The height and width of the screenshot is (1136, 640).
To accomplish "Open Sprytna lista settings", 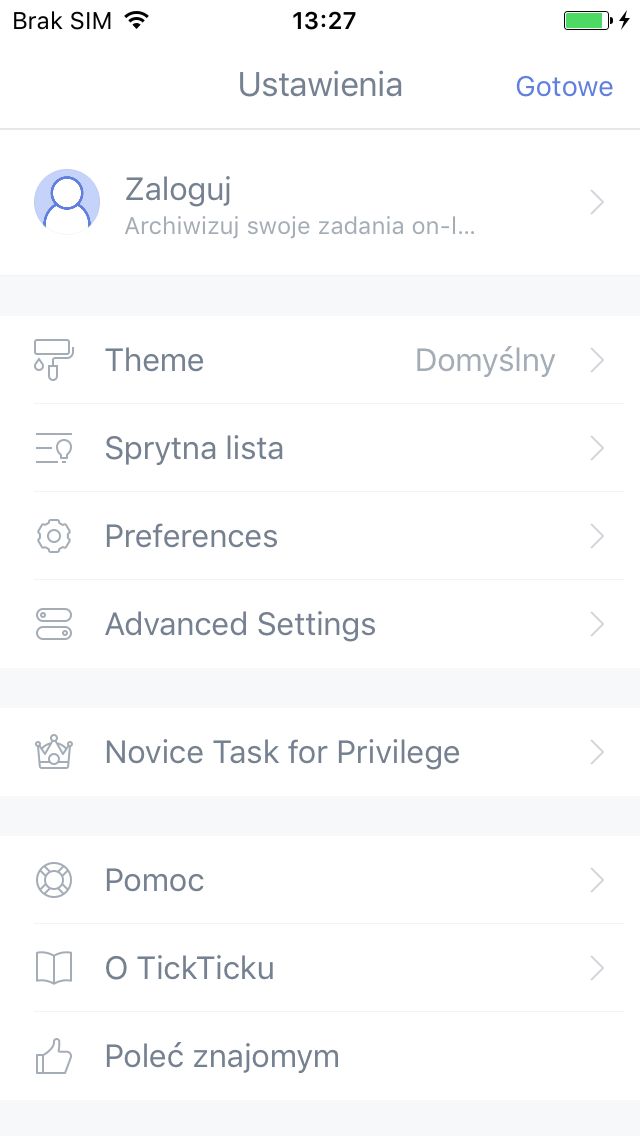I will click(320, 448).
